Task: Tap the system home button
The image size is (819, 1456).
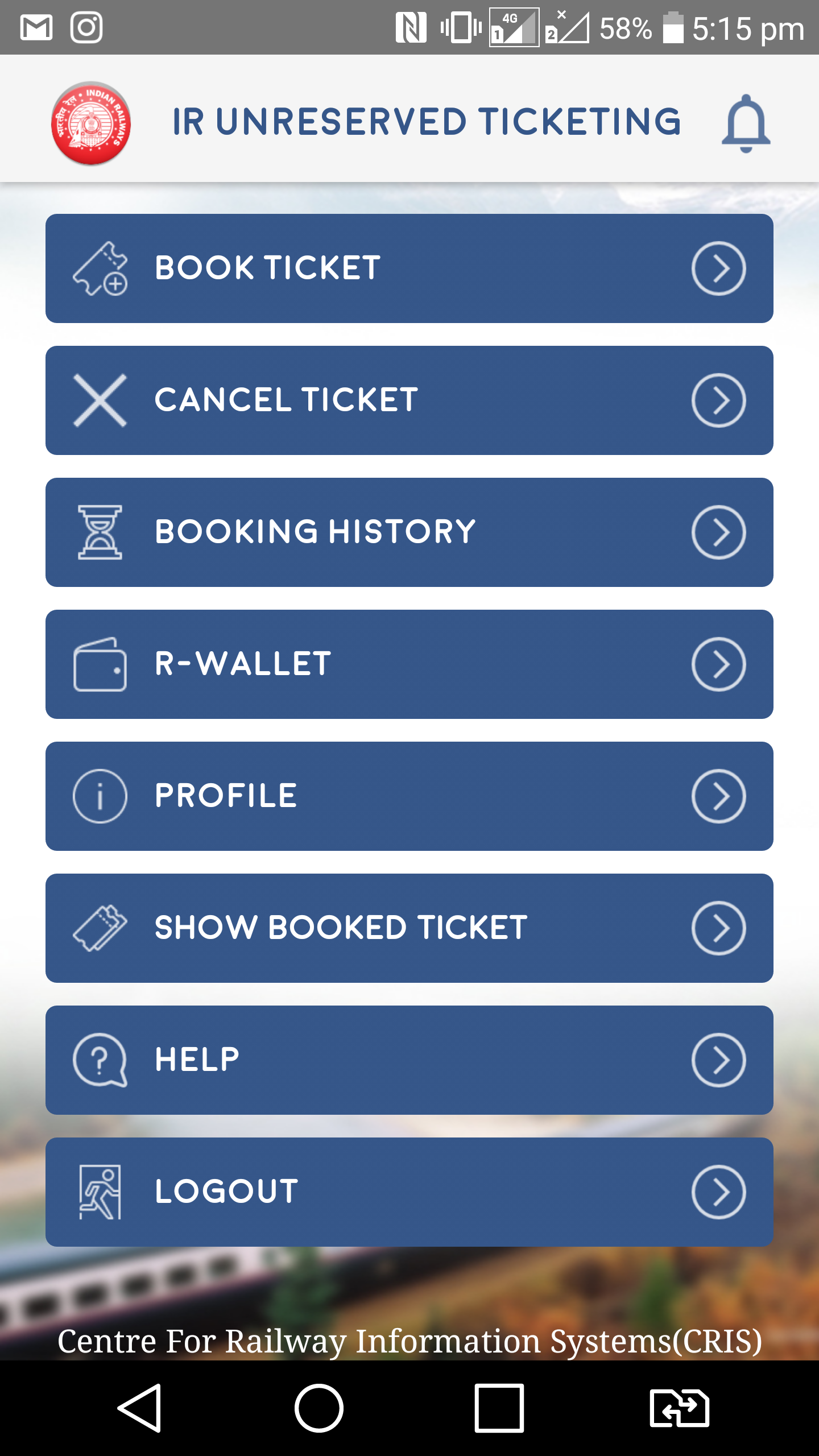Action: 318,1408
